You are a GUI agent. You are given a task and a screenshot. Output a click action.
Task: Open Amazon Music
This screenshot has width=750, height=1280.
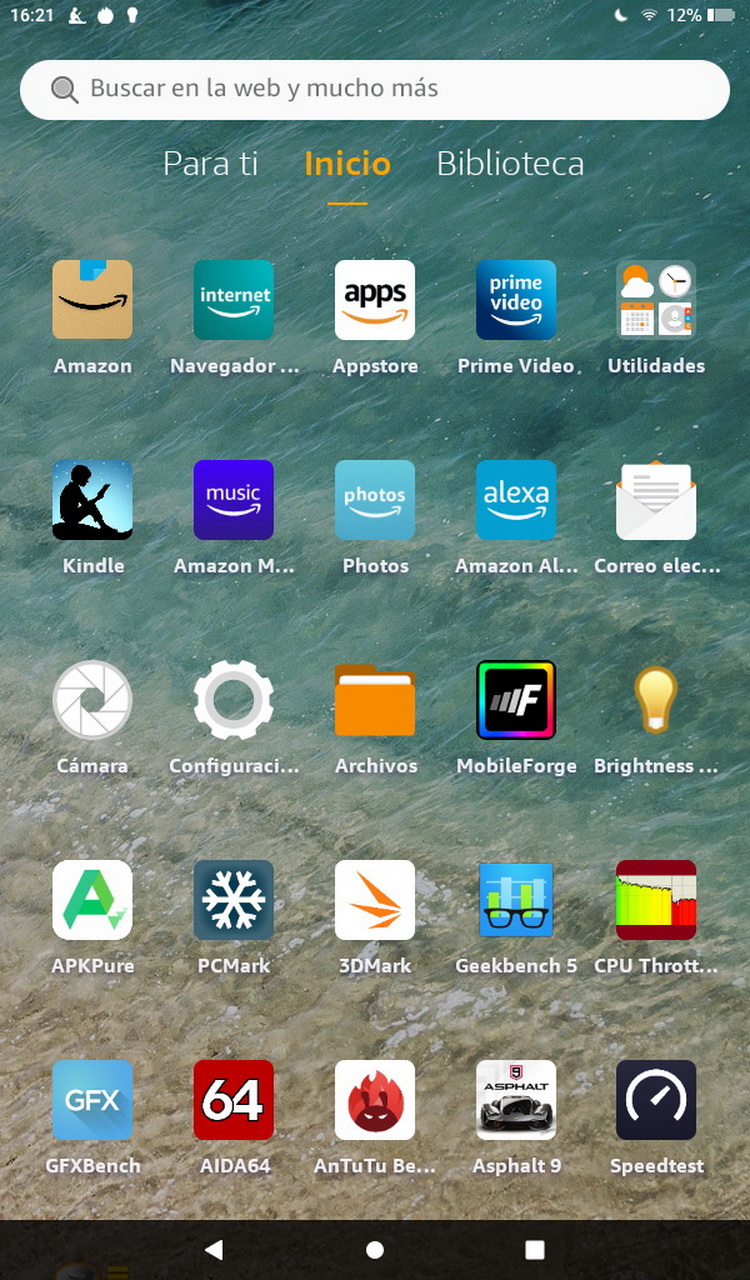click(233, 500)
